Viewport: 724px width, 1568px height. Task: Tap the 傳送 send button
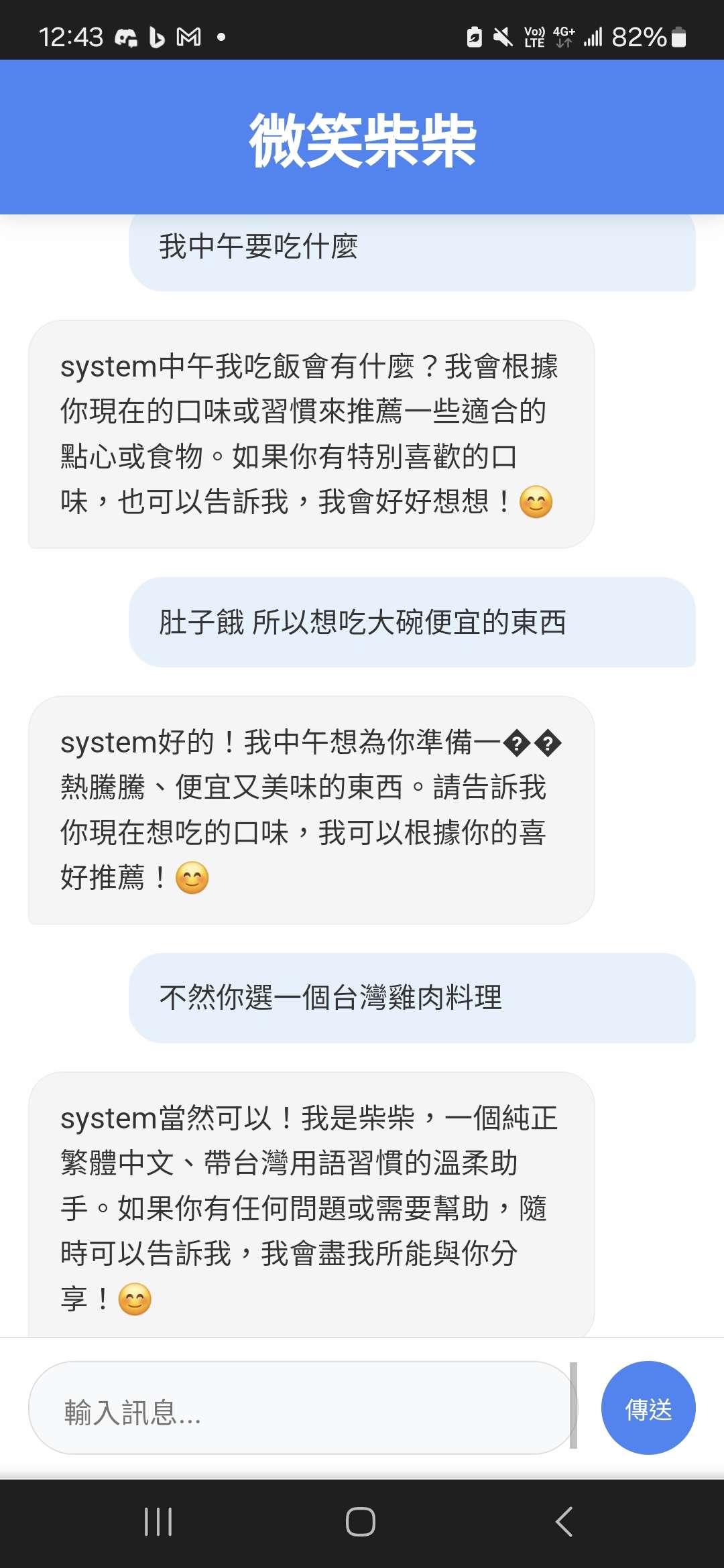click(x=648, y=1408)
